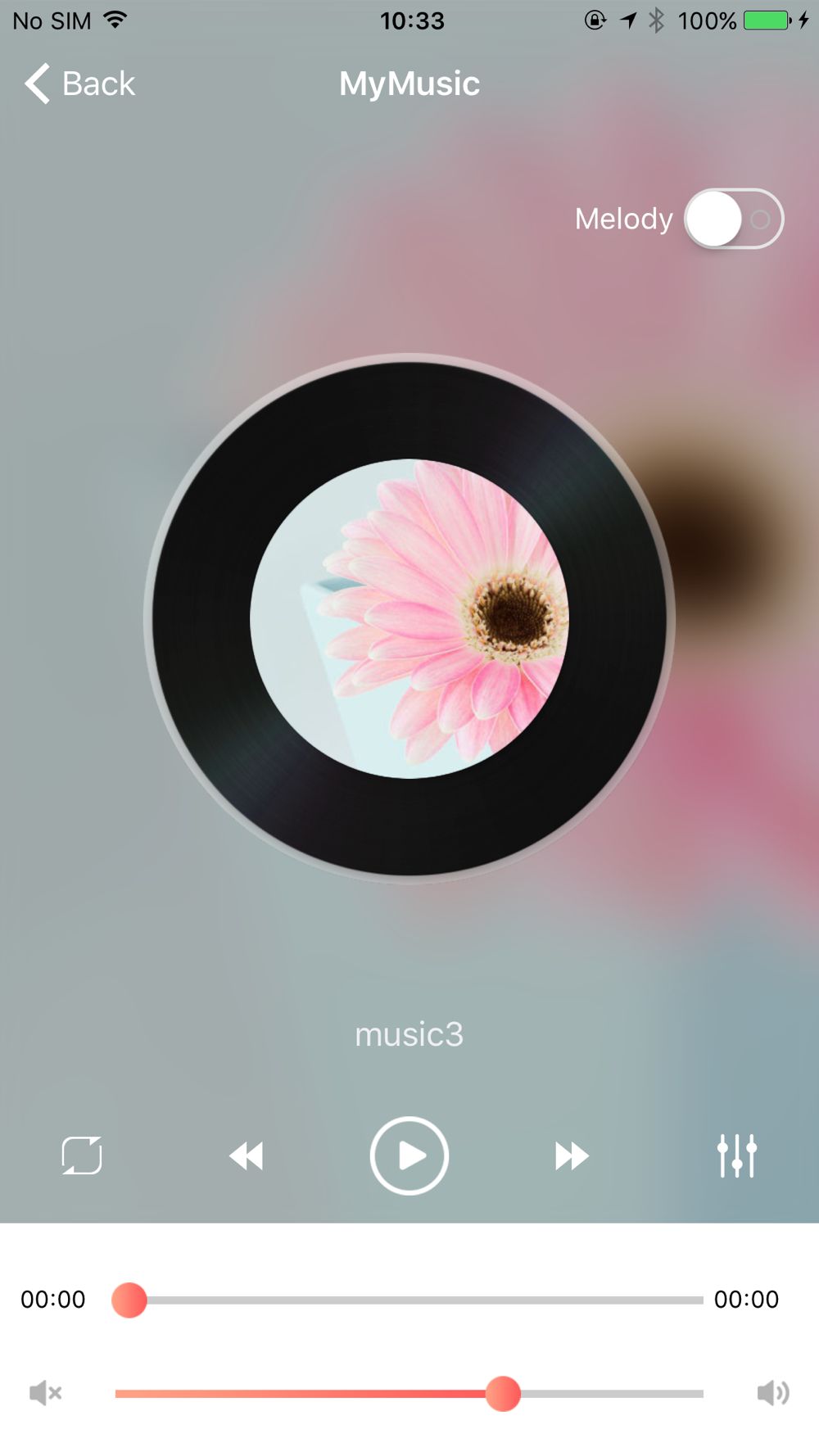Rewind to the previous track
The width and height of the screenshot is (819, 1456).
(x=246, y=1155)
